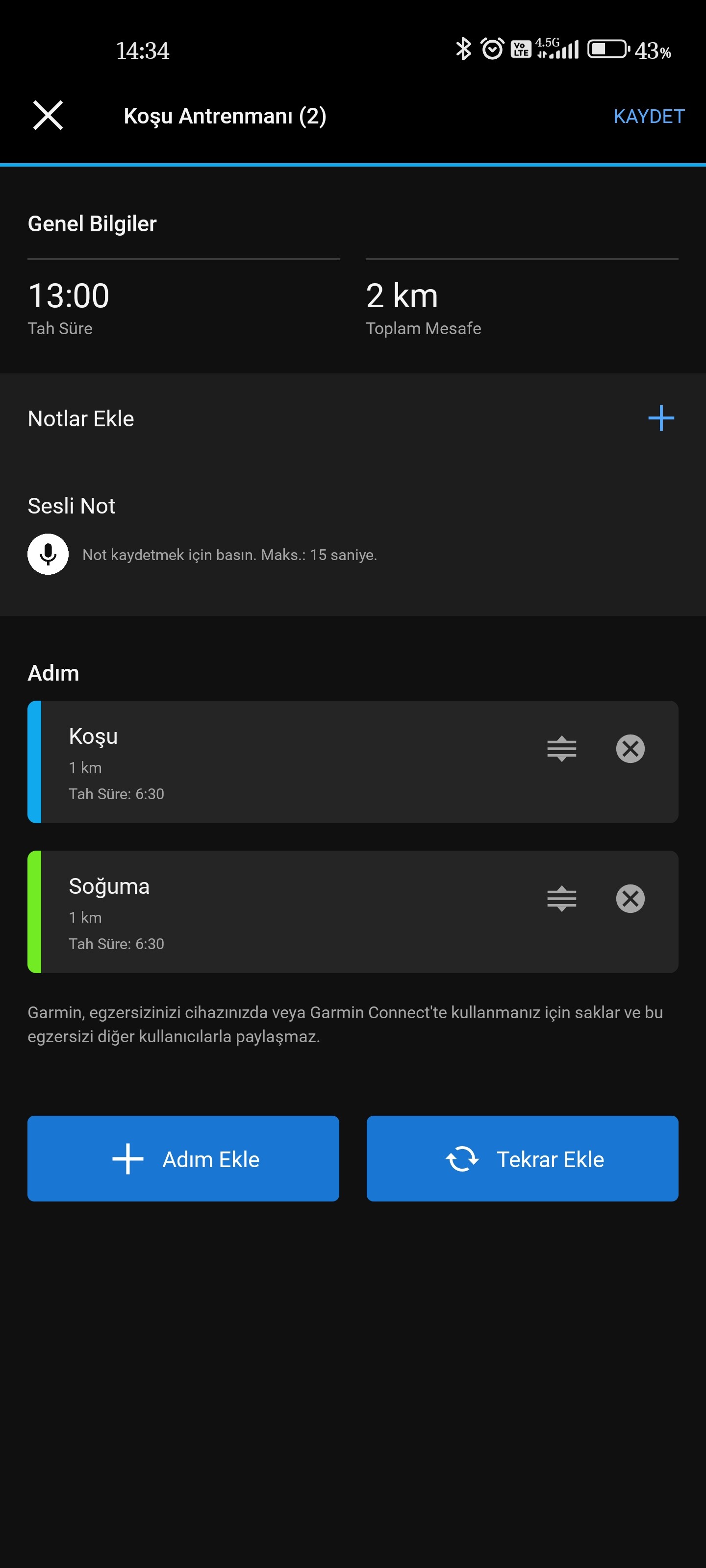This screenshot has width=706, height=1568.
Task: Close the workout editor with the X
Action: pyautogui.click(x=48, y=116)
